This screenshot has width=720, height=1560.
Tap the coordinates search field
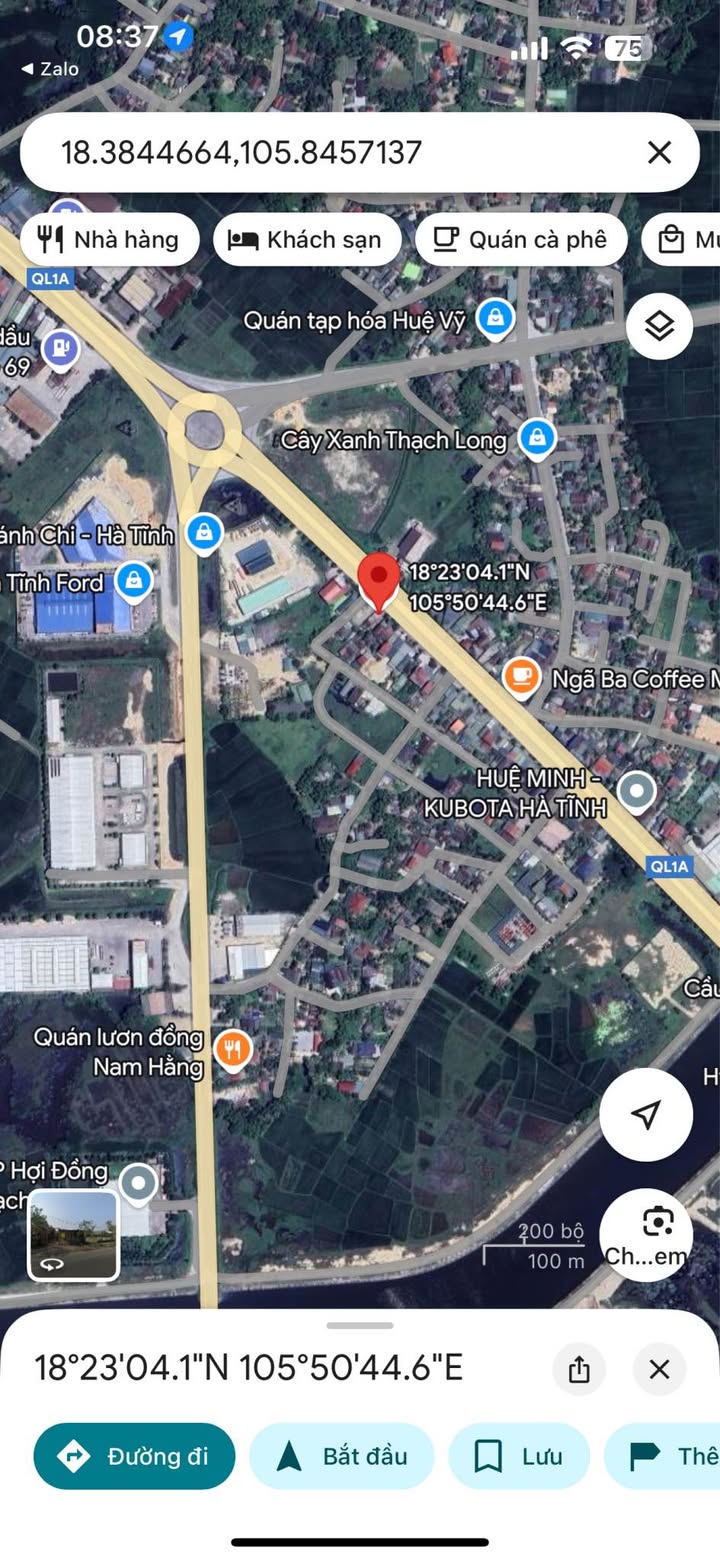pyautogui.click(x=330, y=152)
